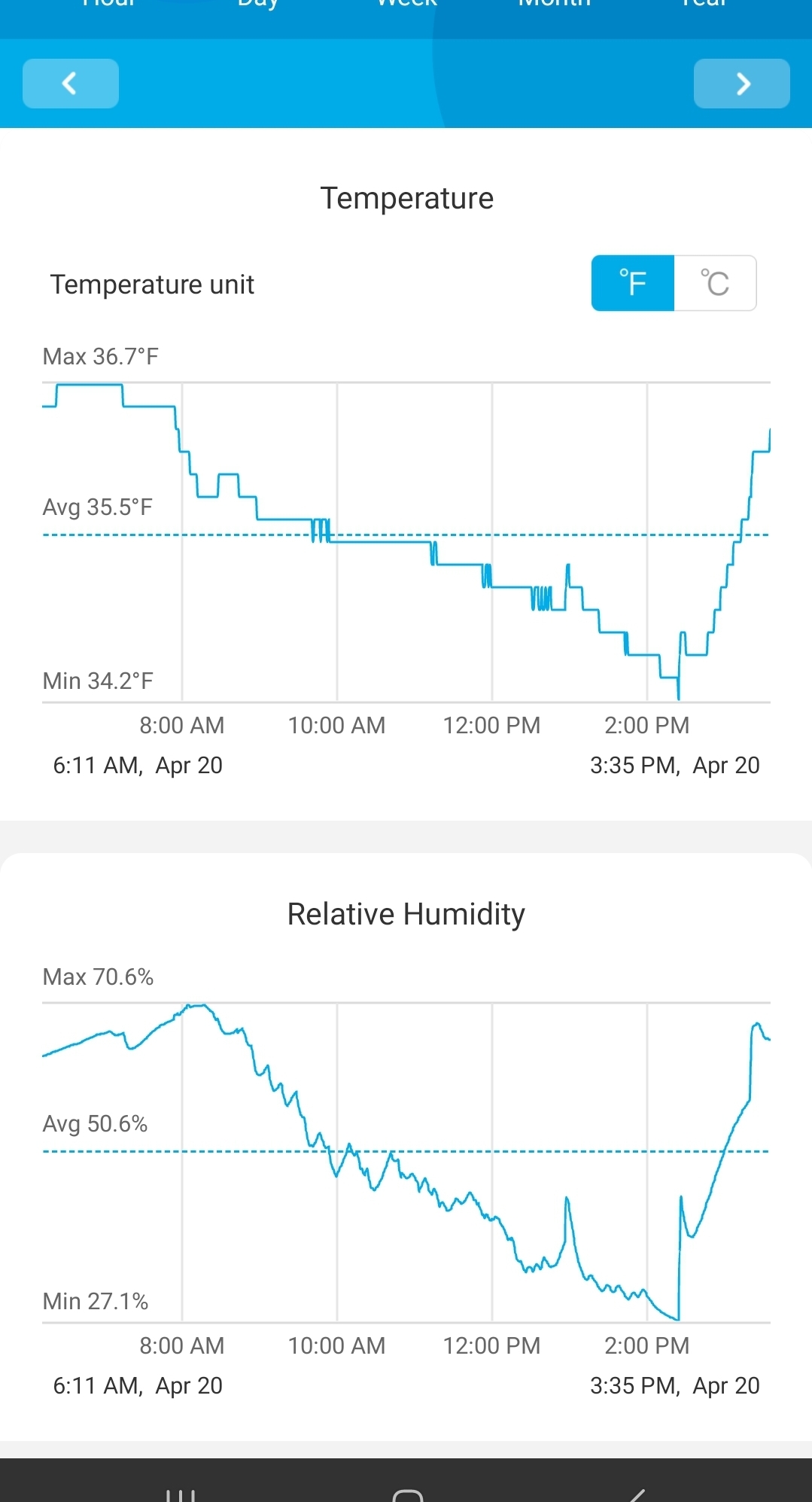The height and width of the screenshot is (1502, 812).
Task: Open Android recent apps
Action: [x=181, y=1493]
